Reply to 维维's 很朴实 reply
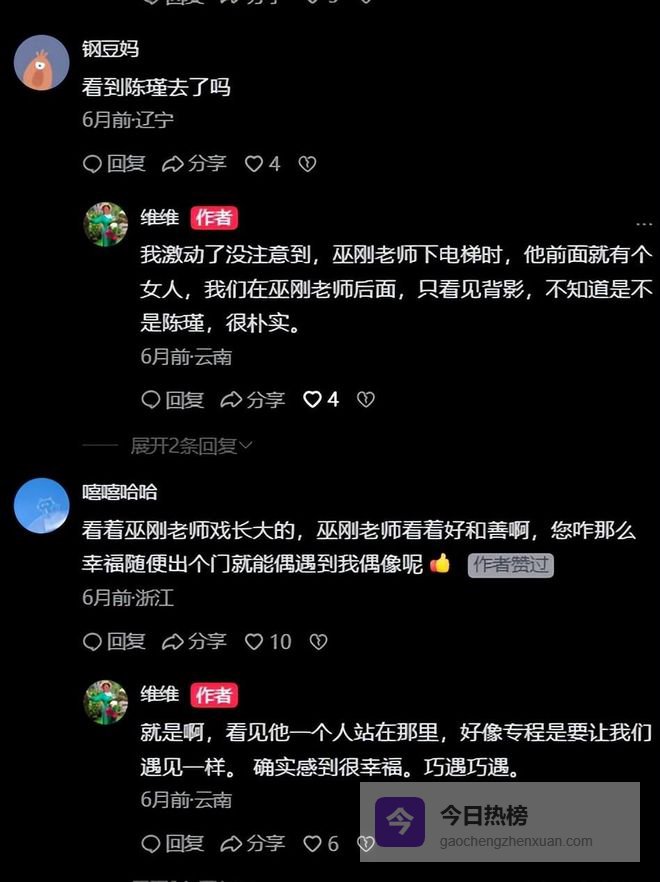Image resolution: width=660 pixels, height=882 pixels. [x=173, y=400]
